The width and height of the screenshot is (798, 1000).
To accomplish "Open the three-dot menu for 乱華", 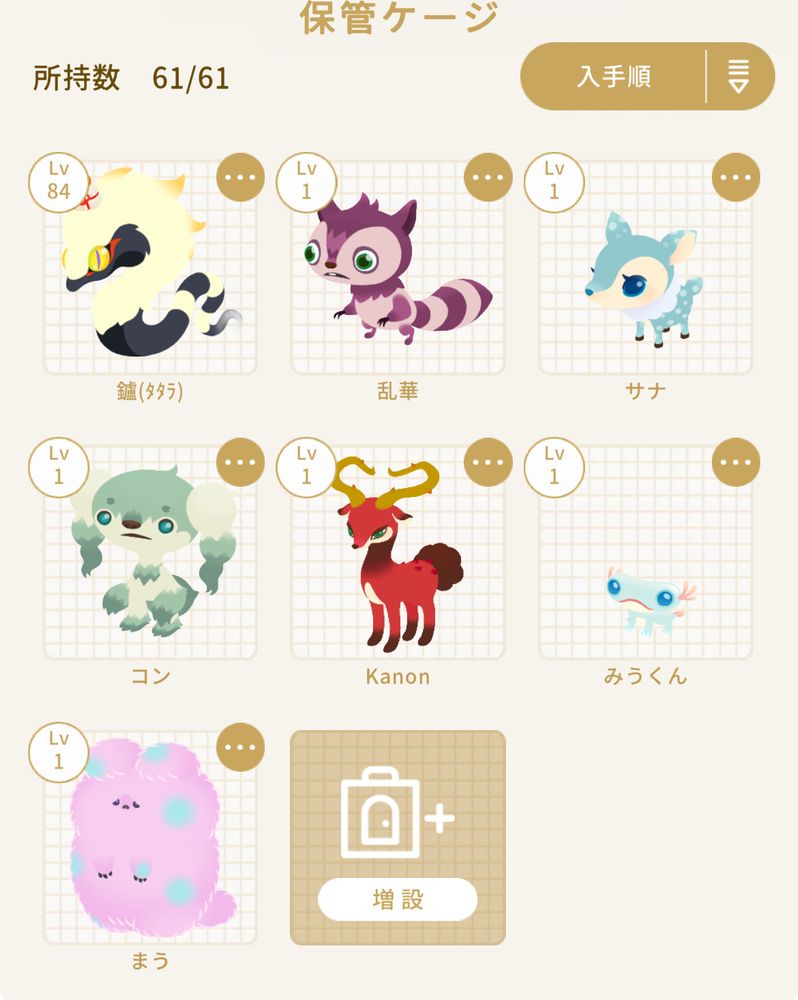I will point(488,178).
